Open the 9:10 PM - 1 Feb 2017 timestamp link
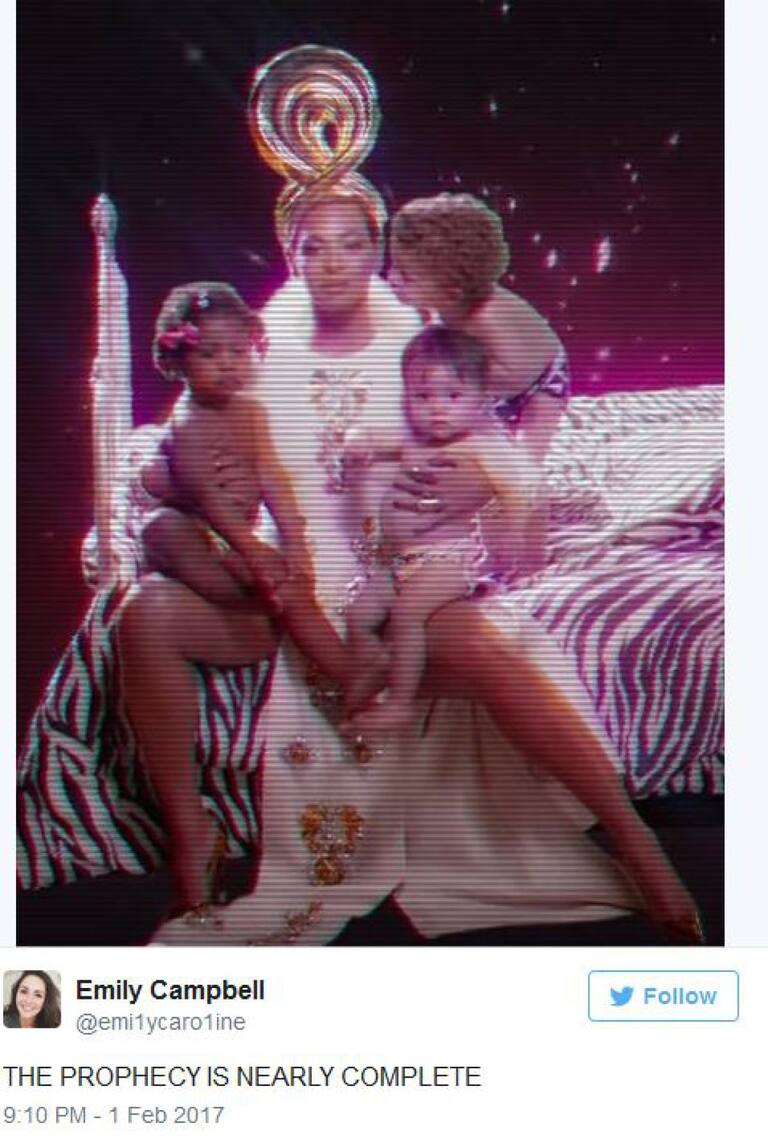768x1139 pixels. pyautogui.click(x=113, y=1114)
